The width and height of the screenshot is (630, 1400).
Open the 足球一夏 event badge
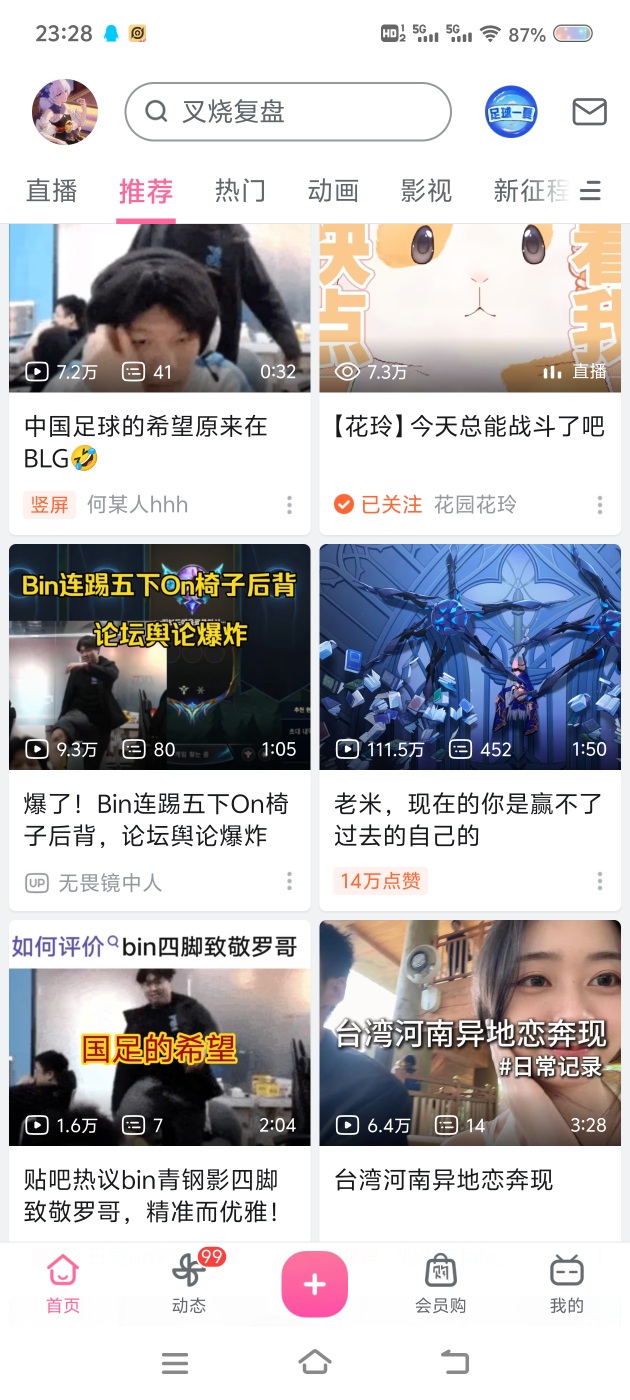click(x=511, y=112)
